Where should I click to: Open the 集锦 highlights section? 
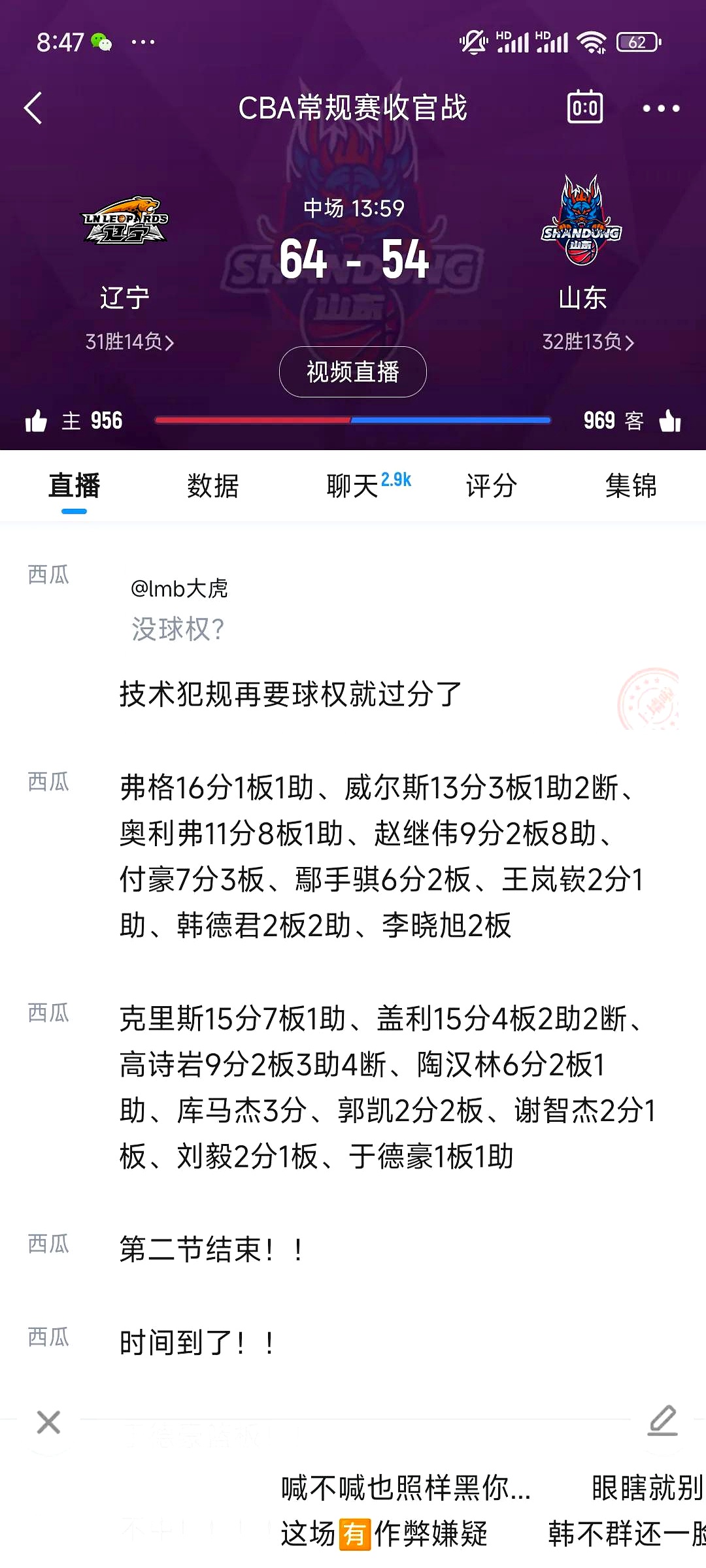coord(632,486)
